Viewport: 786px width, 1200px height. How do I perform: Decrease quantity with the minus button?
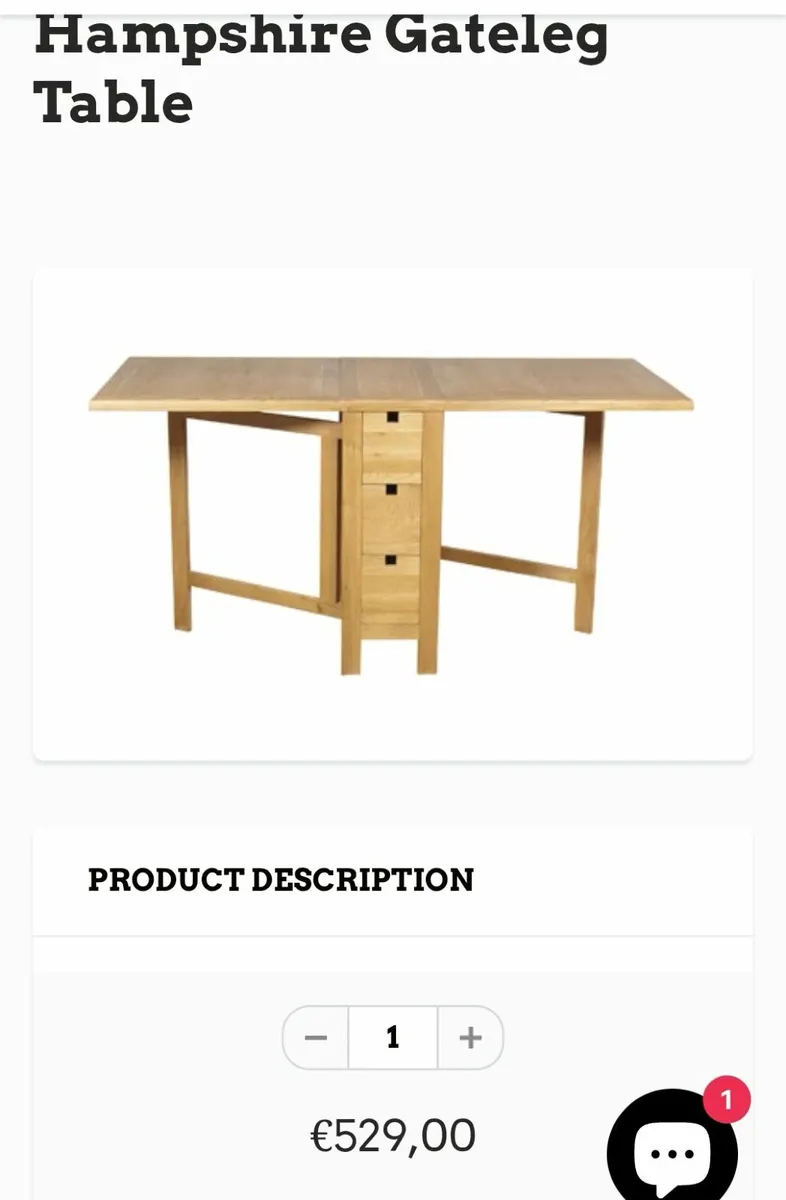[x=316, y=1038]
